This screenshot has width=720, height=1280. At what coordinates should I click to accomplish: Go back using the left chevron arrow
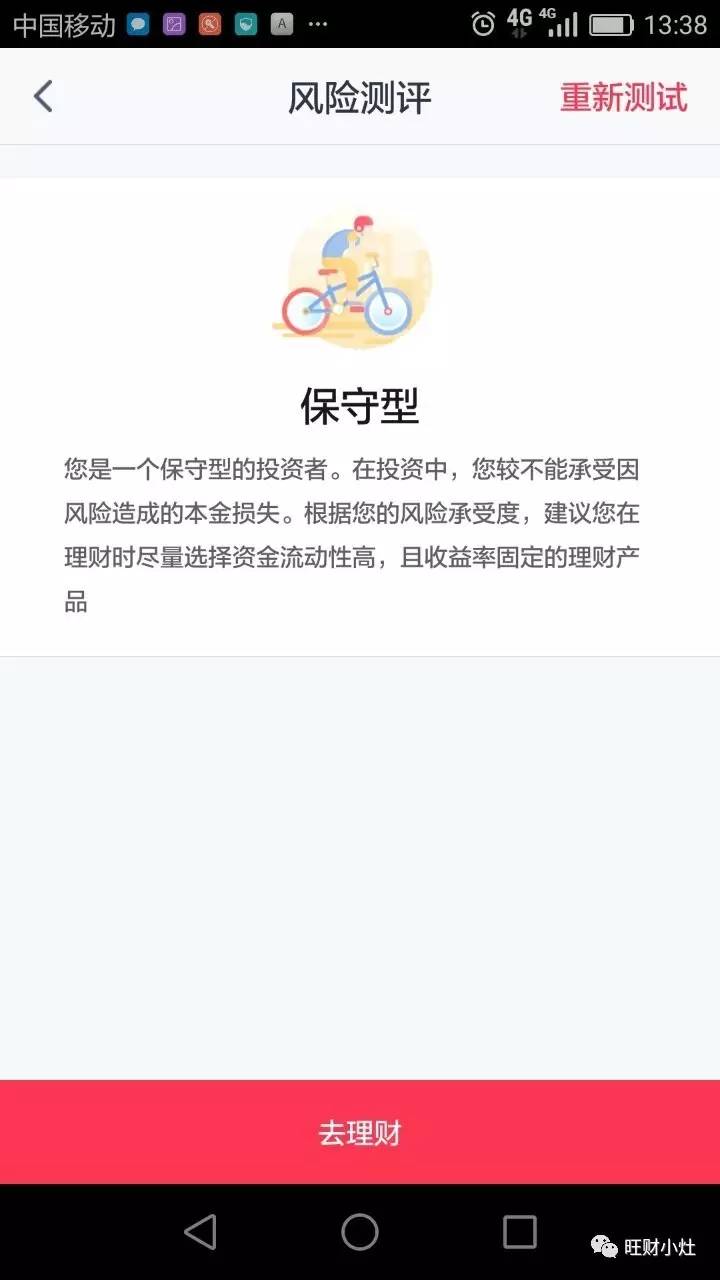point(42,95)
